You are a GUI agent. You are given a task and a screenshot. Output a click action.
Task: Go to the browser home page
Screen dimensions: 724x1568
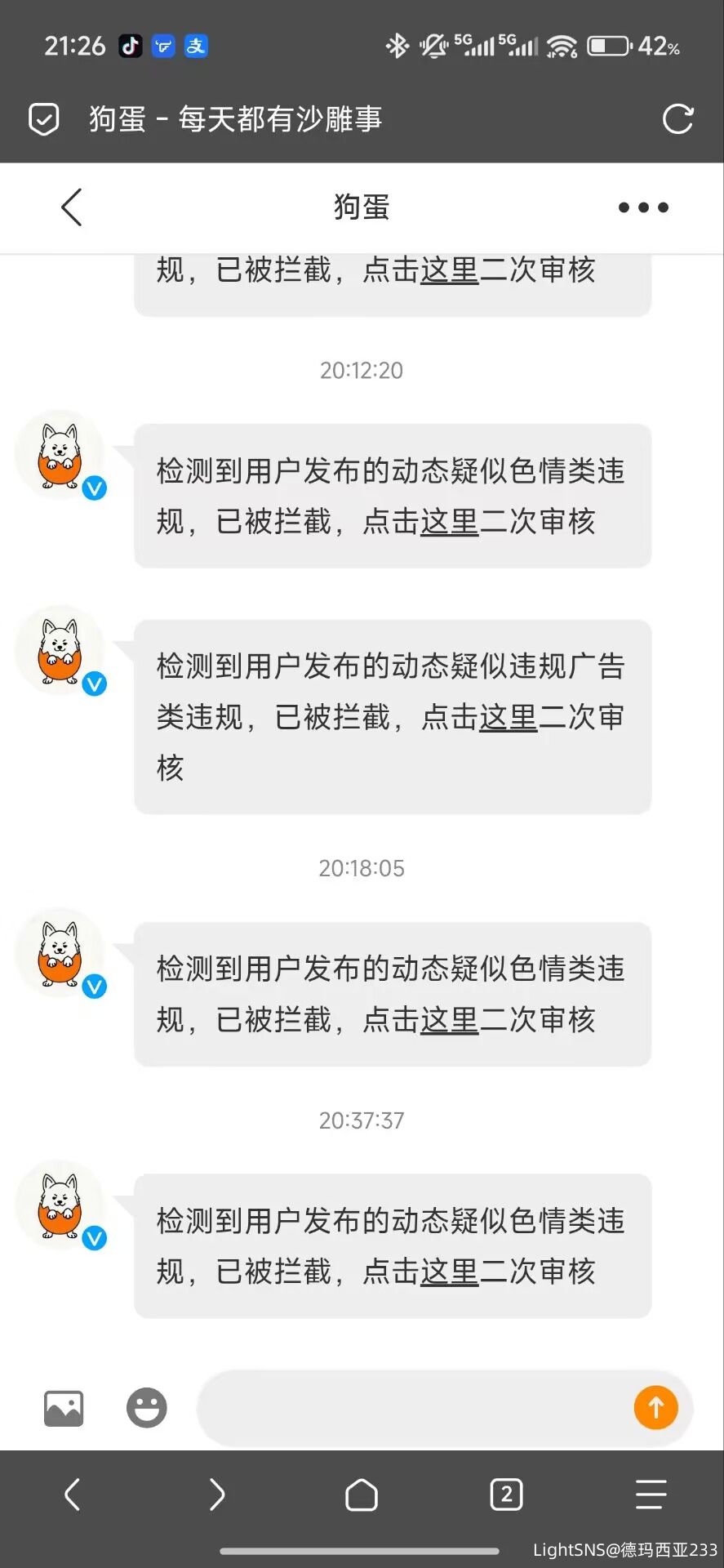[x=362, y=1494]
